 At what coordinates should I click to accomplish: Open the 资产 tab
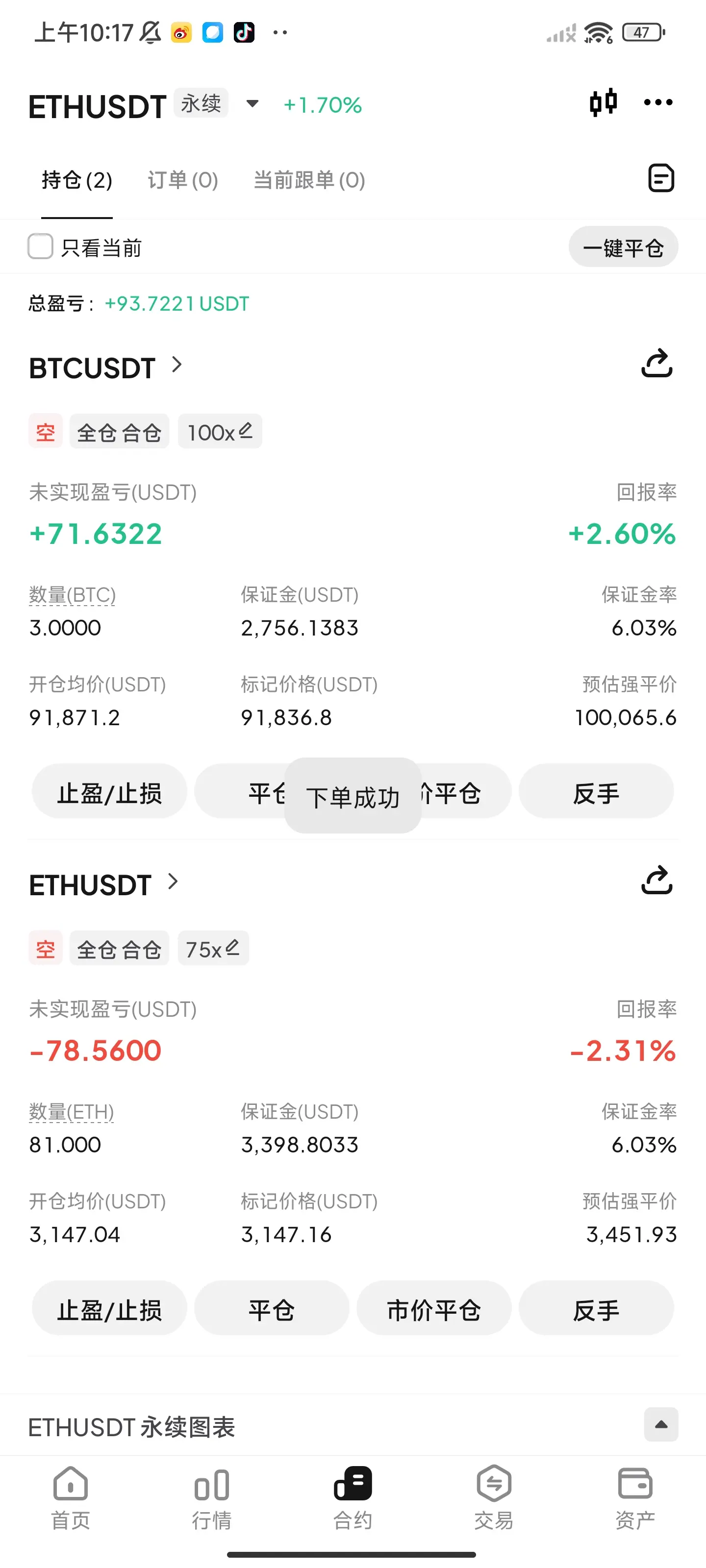pyautogui.click(x=635, y=1498)
